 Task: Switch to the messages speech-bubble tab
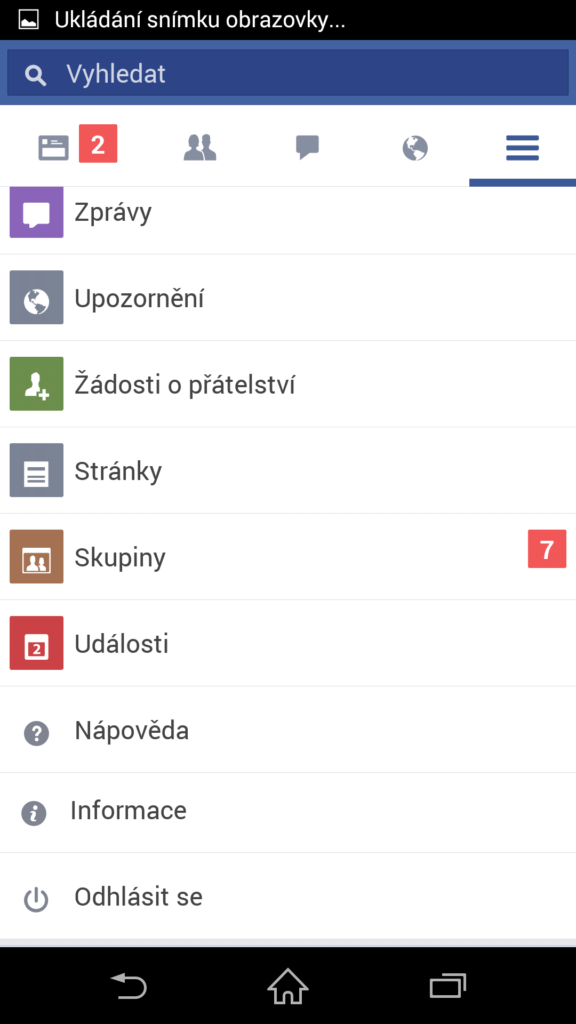tap(307, 148)
